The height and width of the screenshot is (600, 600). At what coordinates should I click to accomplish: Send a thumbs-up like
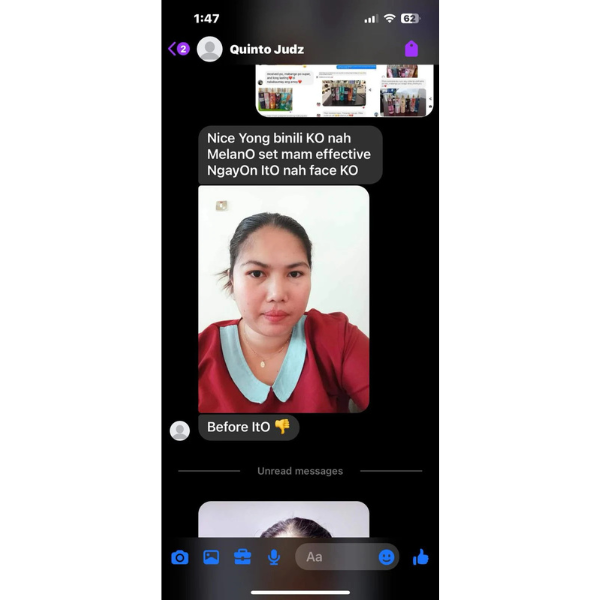click(420, 557)
